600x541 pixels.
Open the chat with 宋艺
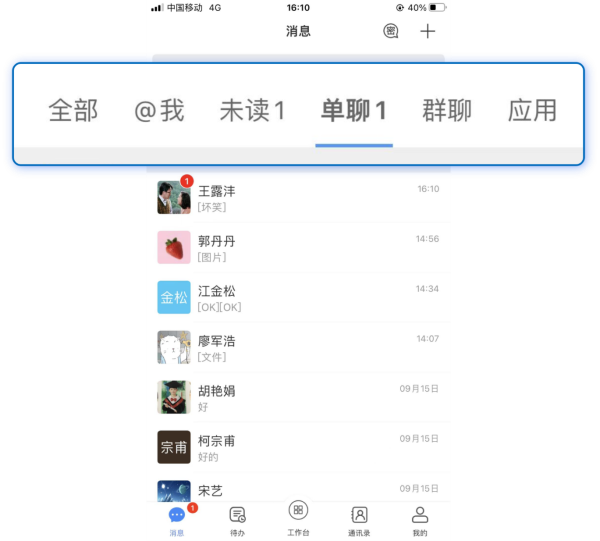298,490
